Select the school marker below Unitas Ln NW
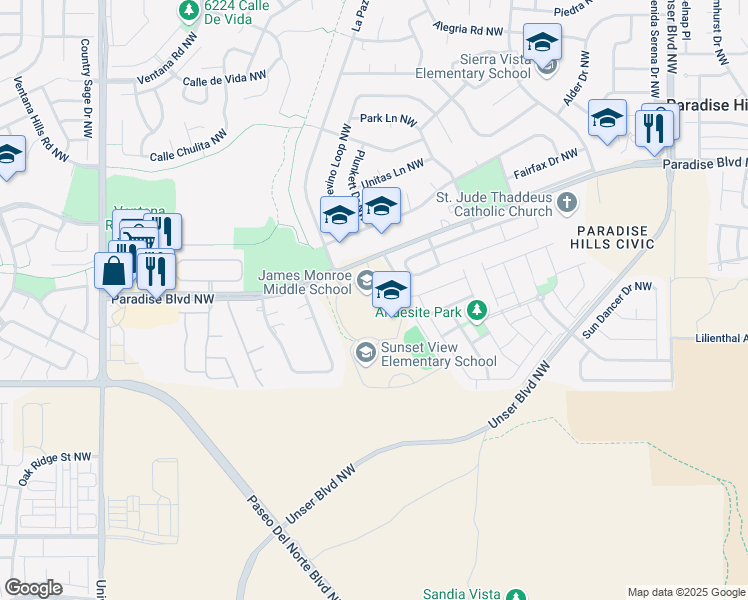748x600 pixels. pyautogui.click(x=381, y=208)
